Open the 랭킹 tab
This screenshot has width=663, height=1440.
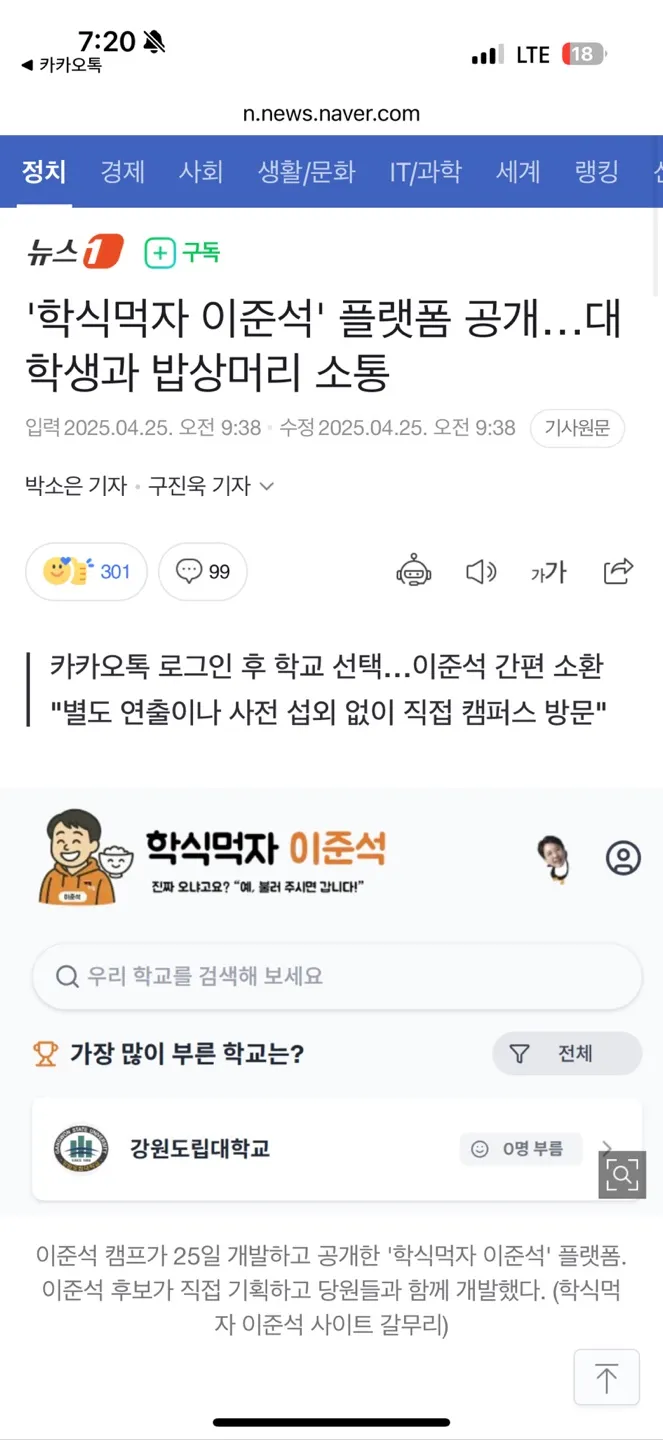[x=597, y=171]
